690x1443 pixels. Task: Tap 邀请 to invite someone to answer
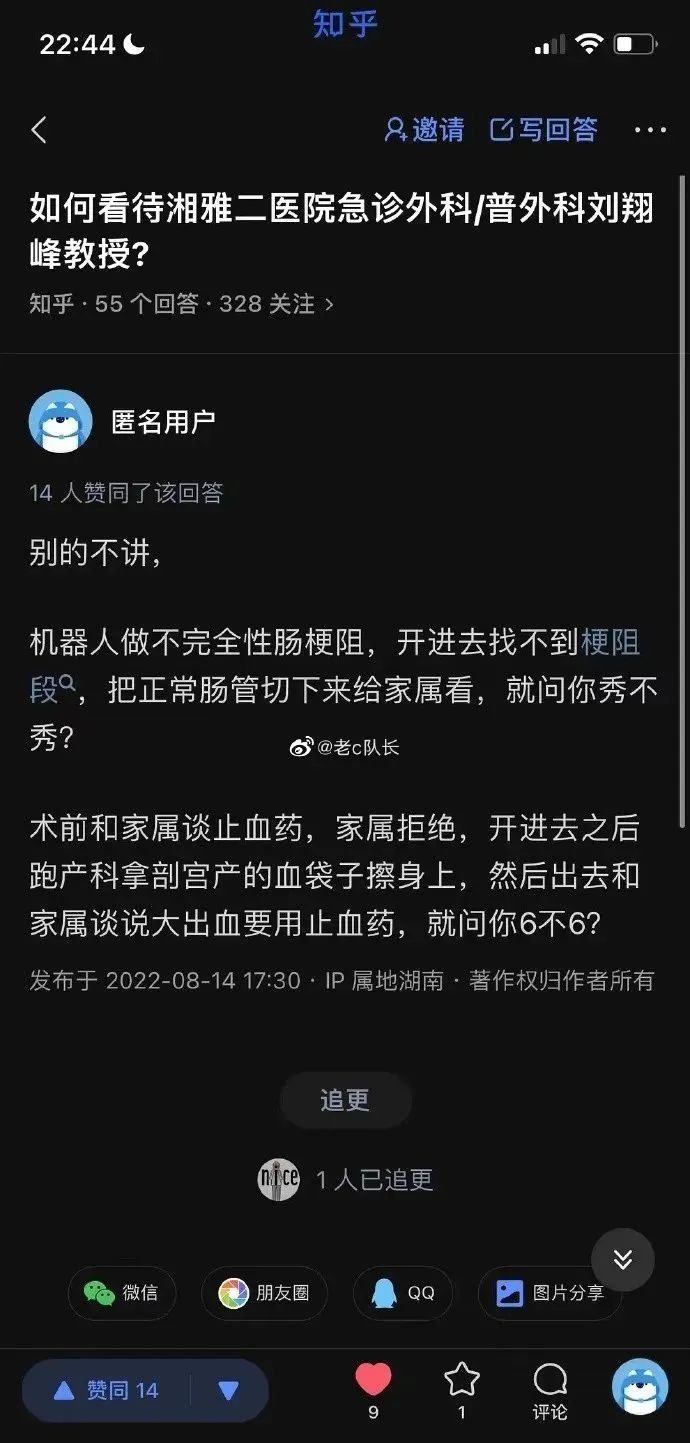coord(425,130)
